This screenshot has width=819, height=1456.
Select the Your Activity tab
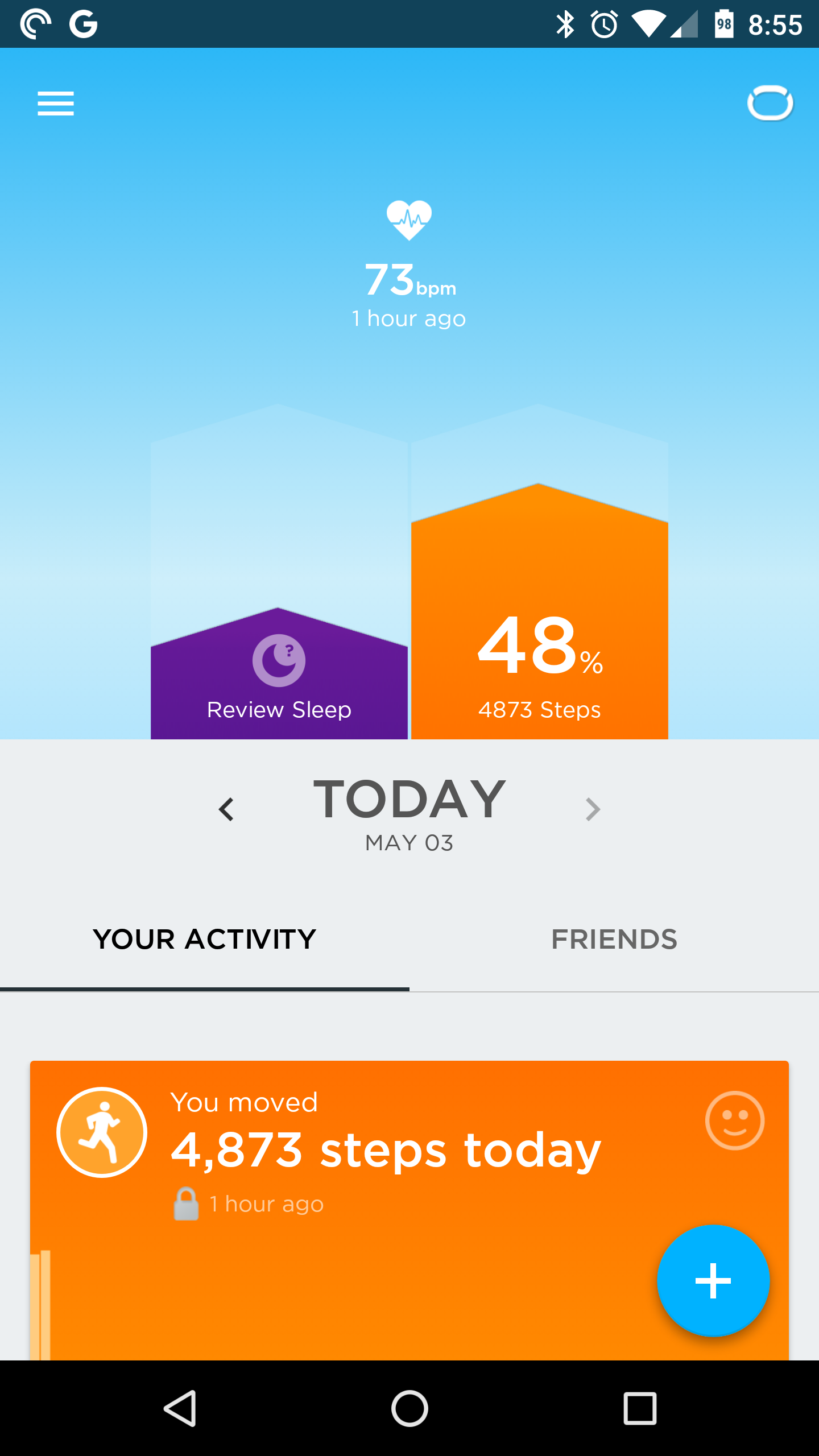tap(205, 940)
